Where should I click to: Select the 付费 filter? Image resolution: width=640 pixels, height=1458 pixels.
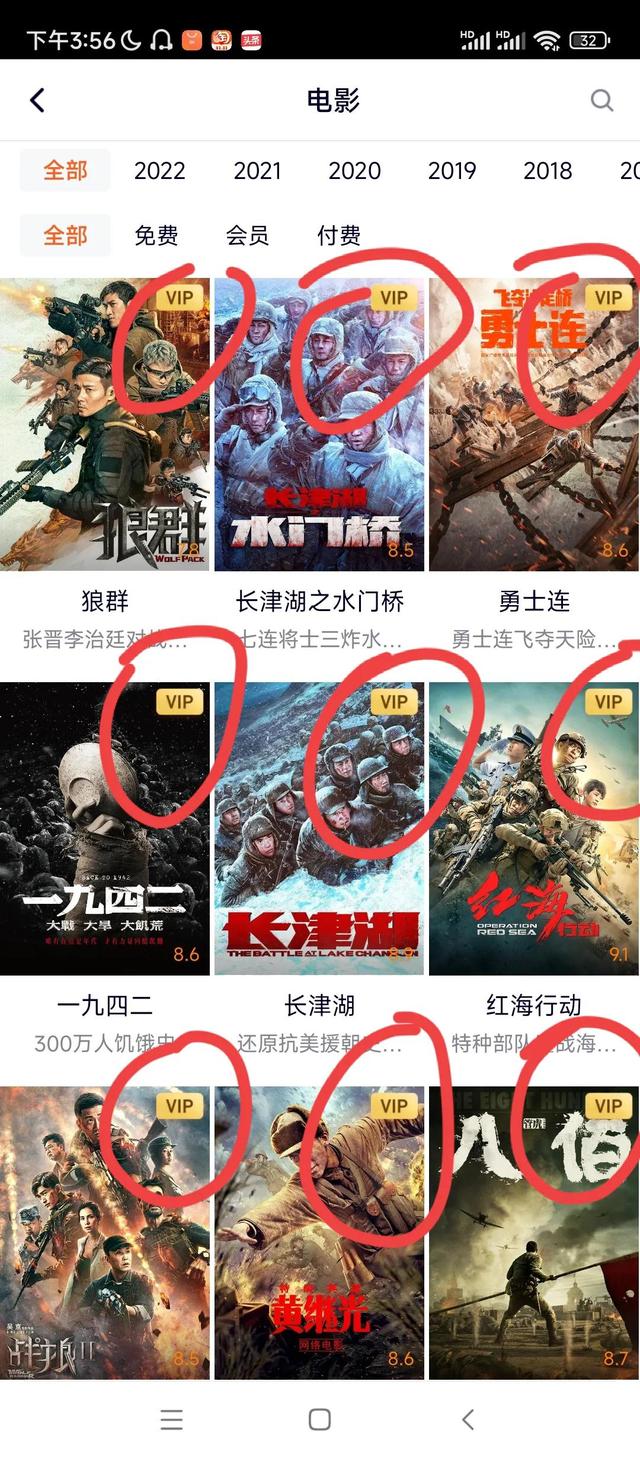pos(339,236)
